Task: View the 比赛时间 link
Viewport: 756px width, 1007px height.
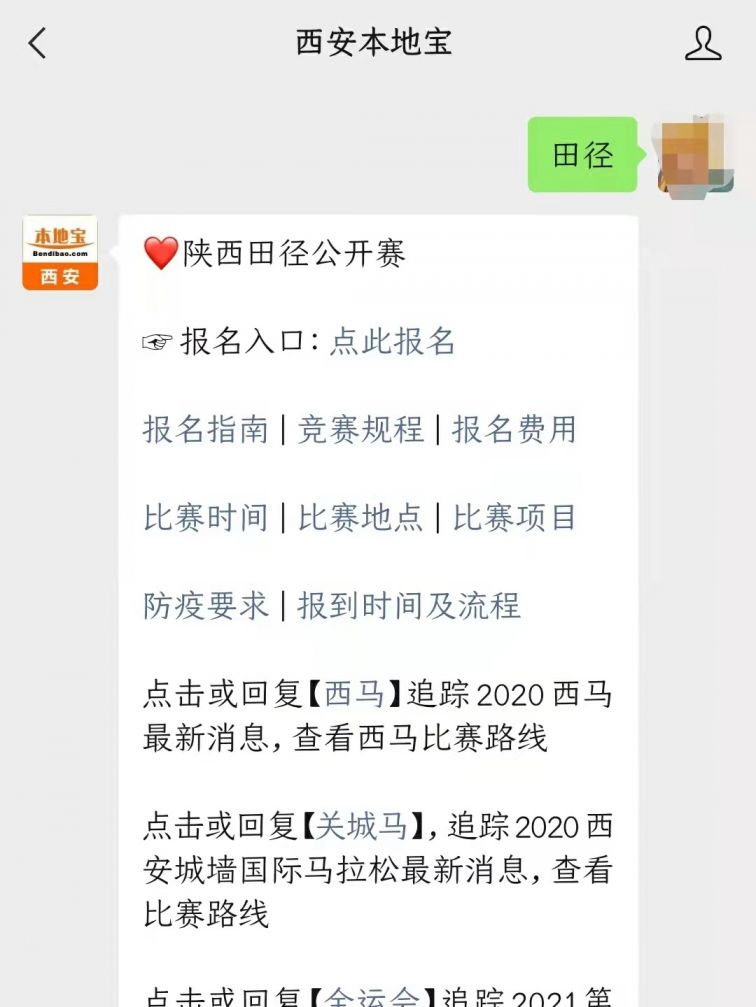Action: [x=205, y=518]
